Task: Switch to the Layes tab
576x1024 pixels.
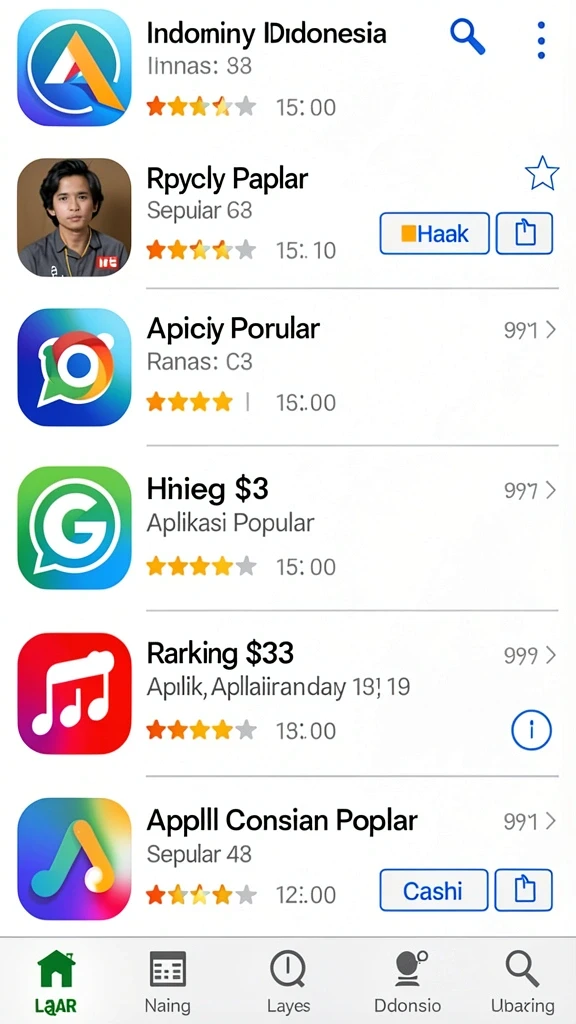Action: 288,980
